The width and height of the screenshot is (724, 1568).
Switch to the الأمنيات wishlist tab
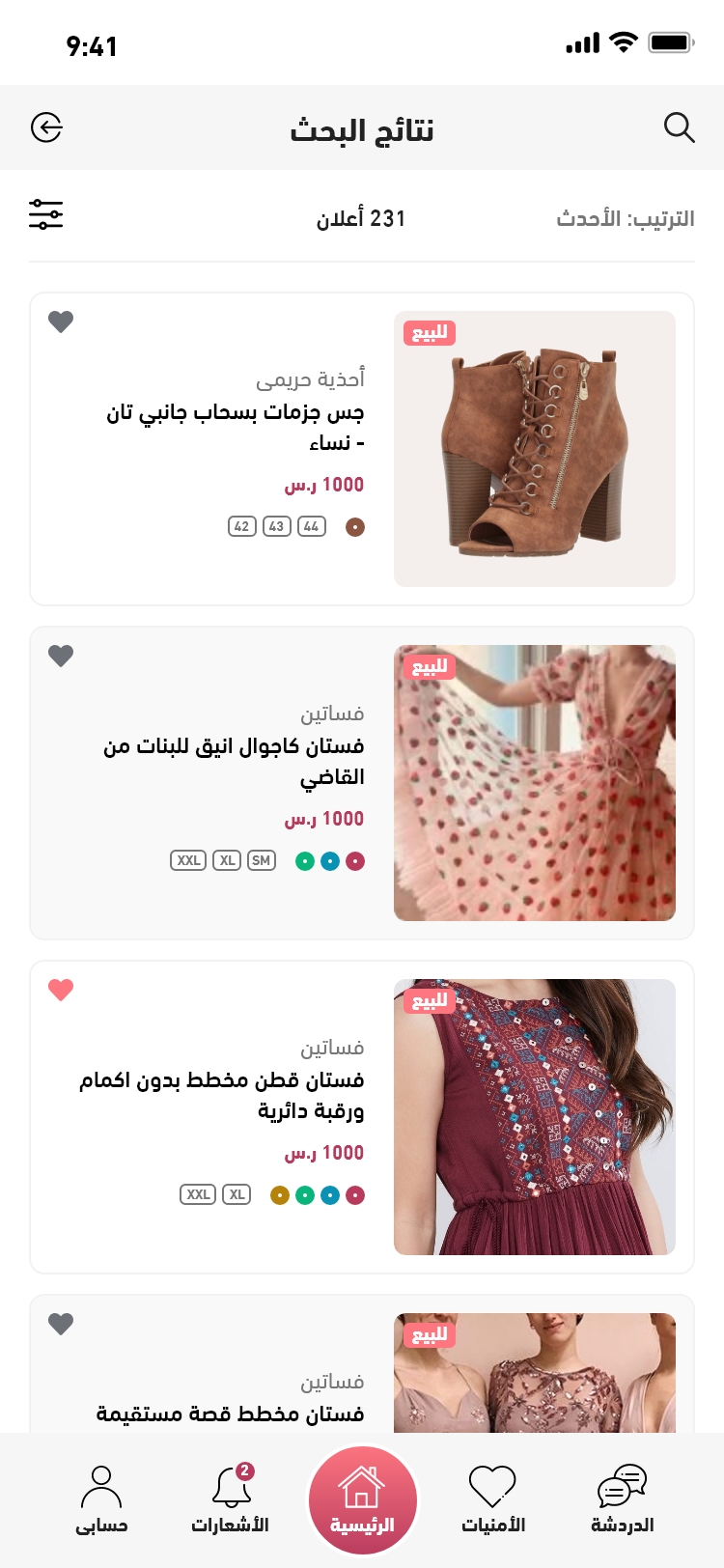pos(492,1498)
